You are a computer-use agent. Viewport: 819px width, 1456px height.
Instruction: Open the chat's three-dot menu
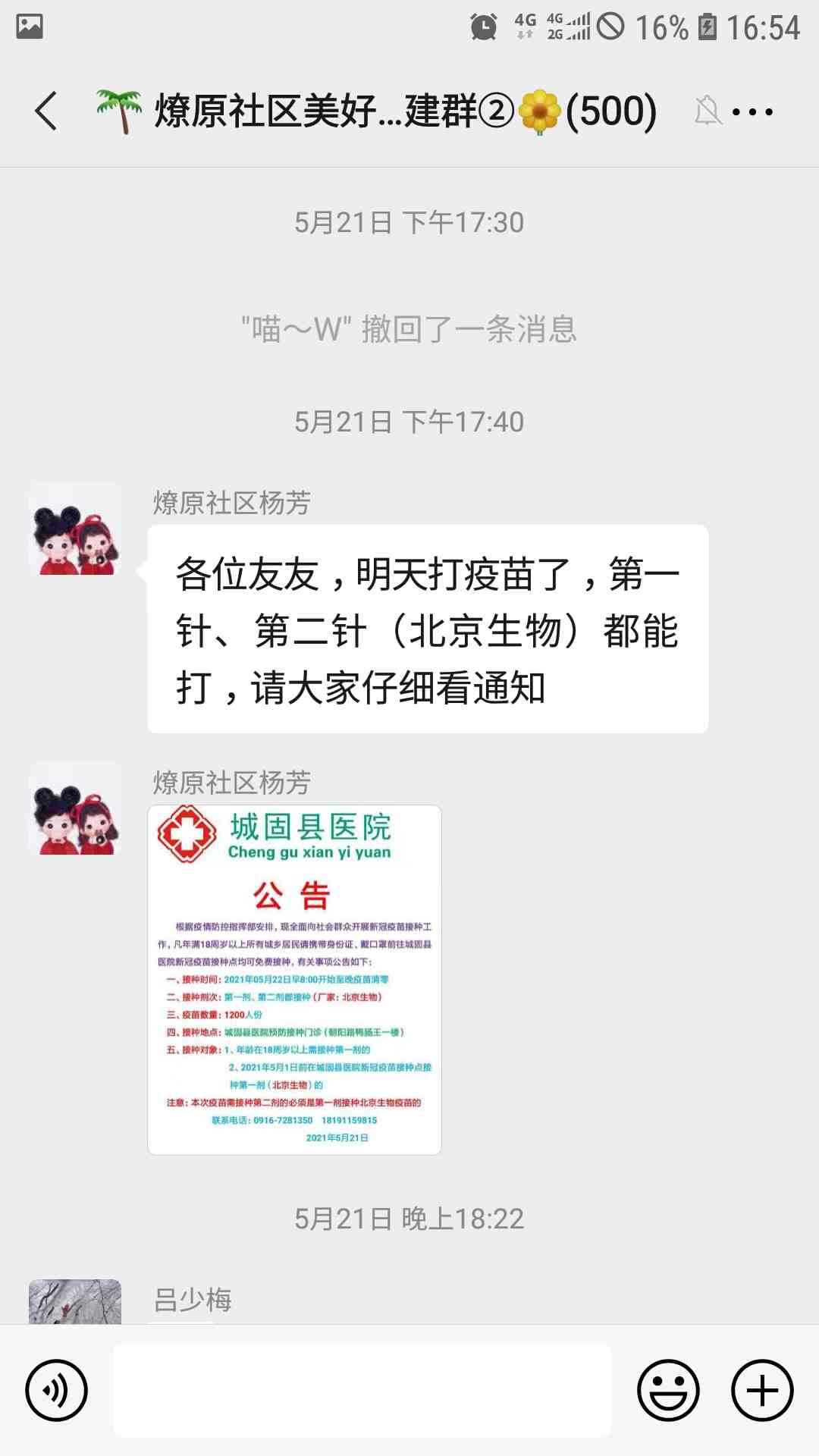click(752, 112)
